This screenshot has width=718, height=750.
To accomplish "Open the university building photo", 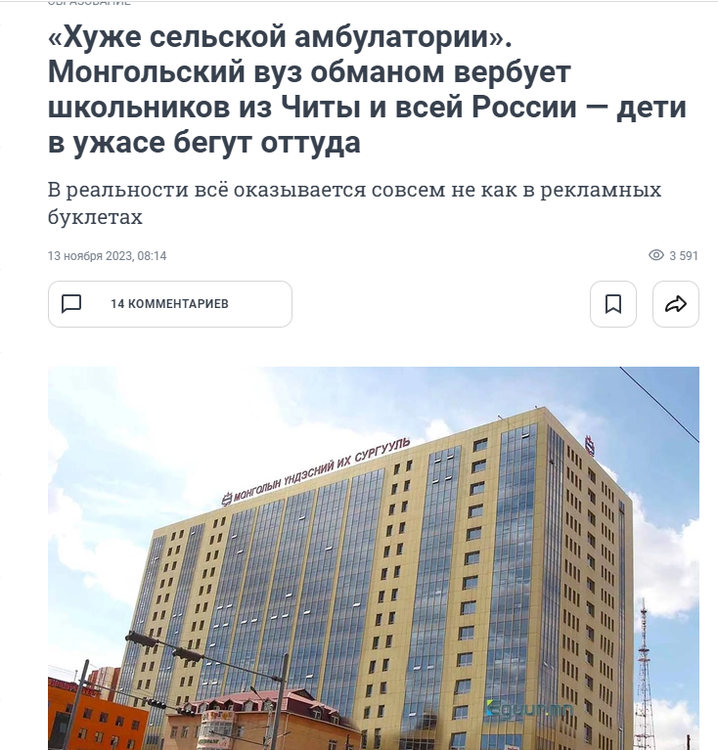I will (373, 558).
